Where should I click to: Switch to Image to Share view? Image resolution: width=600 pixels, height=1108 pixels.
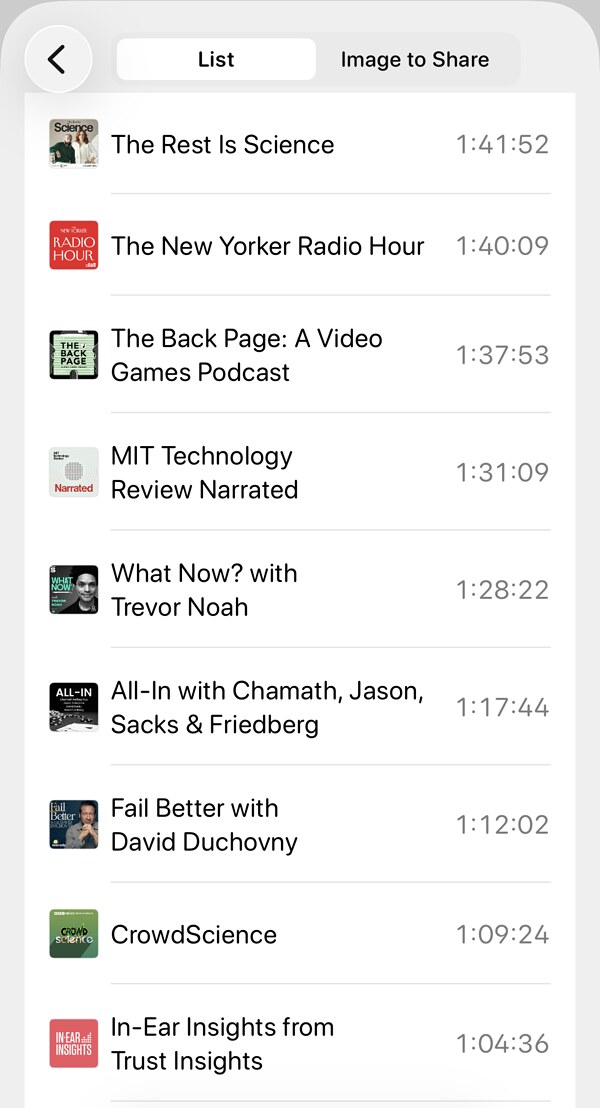click(x=415, y=59)
